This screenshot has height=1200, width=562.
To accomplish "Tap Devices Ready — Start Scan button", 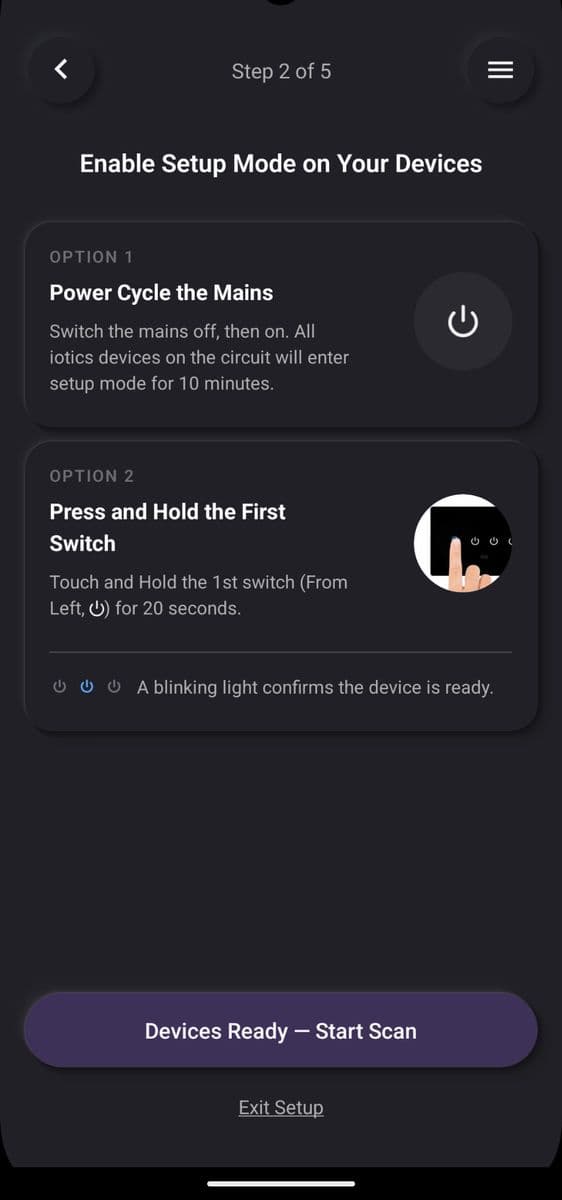I will (281, 1030).
